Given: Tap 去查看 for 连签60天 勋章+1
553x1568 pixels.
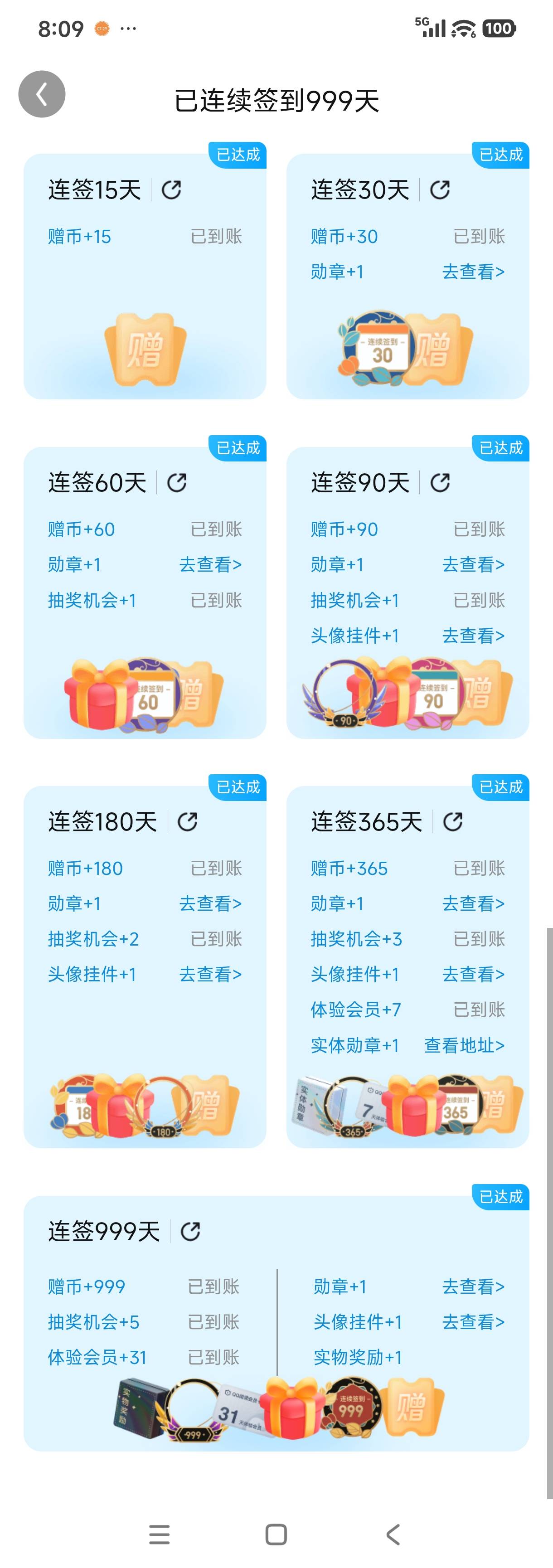Looking at the screenshot, I should tap(210, 564).
